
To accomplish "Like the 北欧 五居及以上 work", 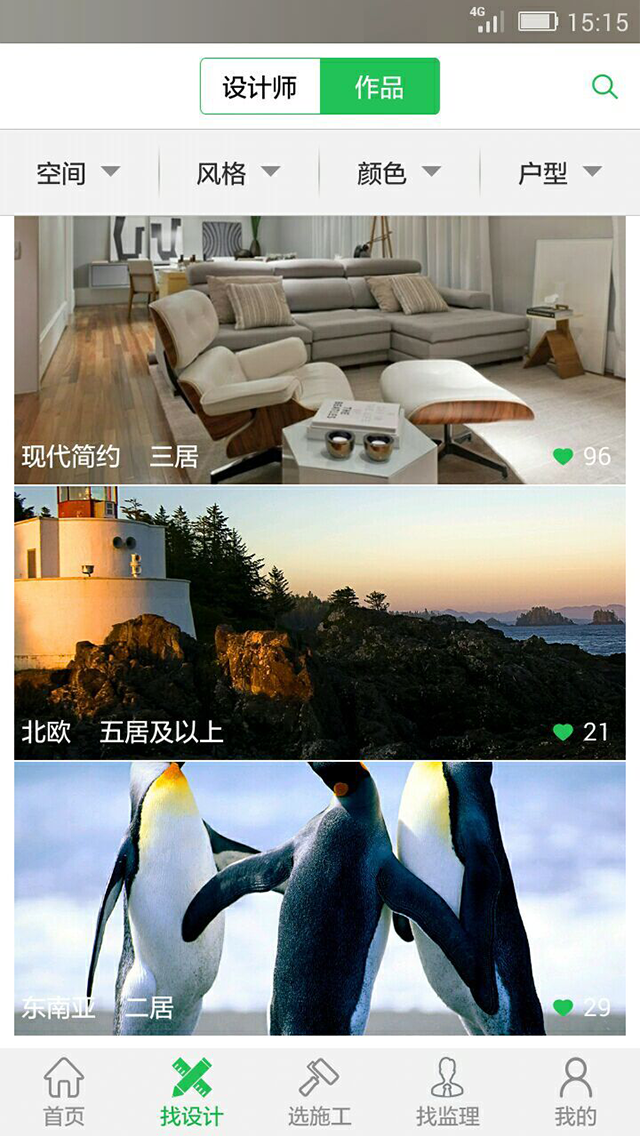I will [x=564, y=732].
